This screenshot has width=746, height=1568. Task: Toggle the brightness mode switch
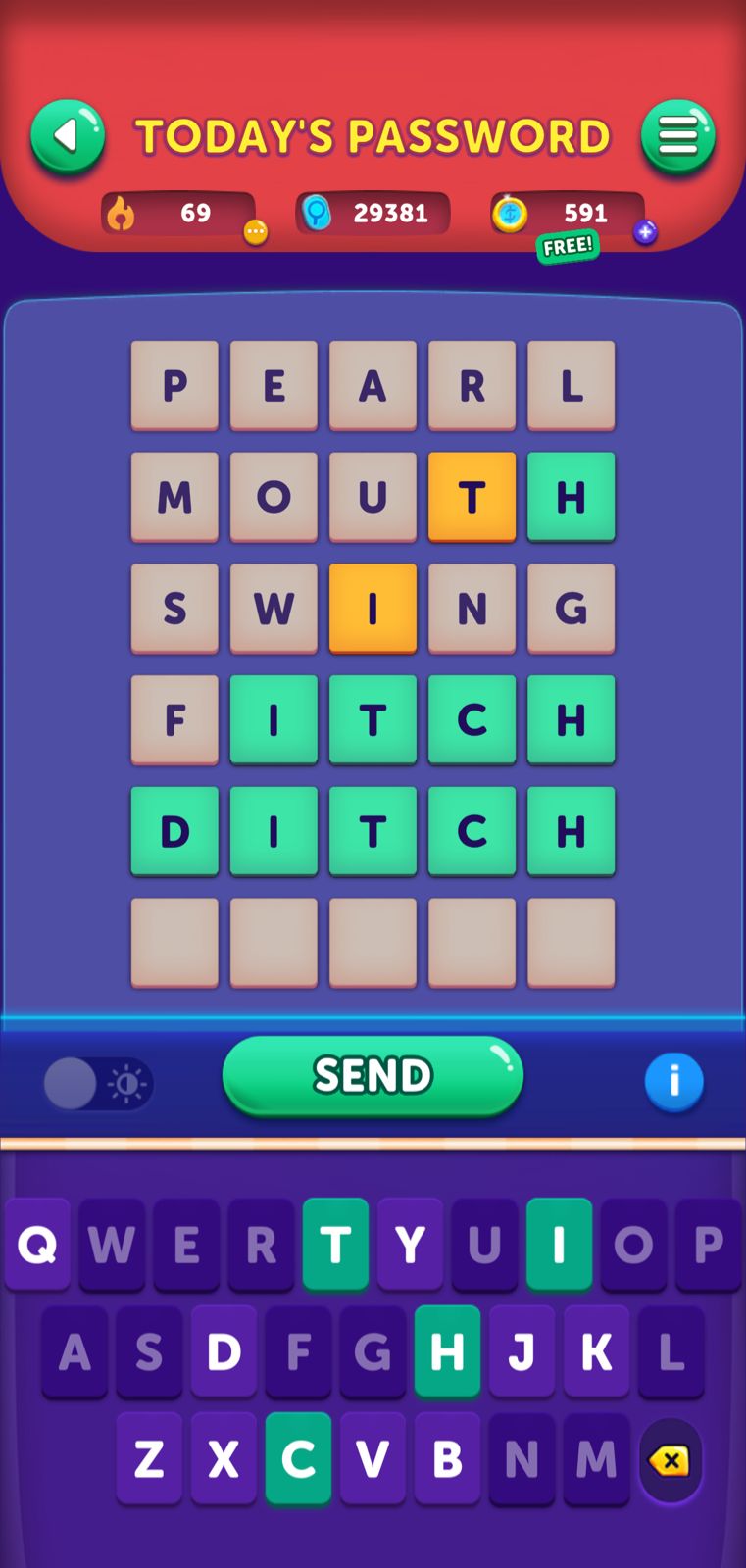coord(97,1084)
